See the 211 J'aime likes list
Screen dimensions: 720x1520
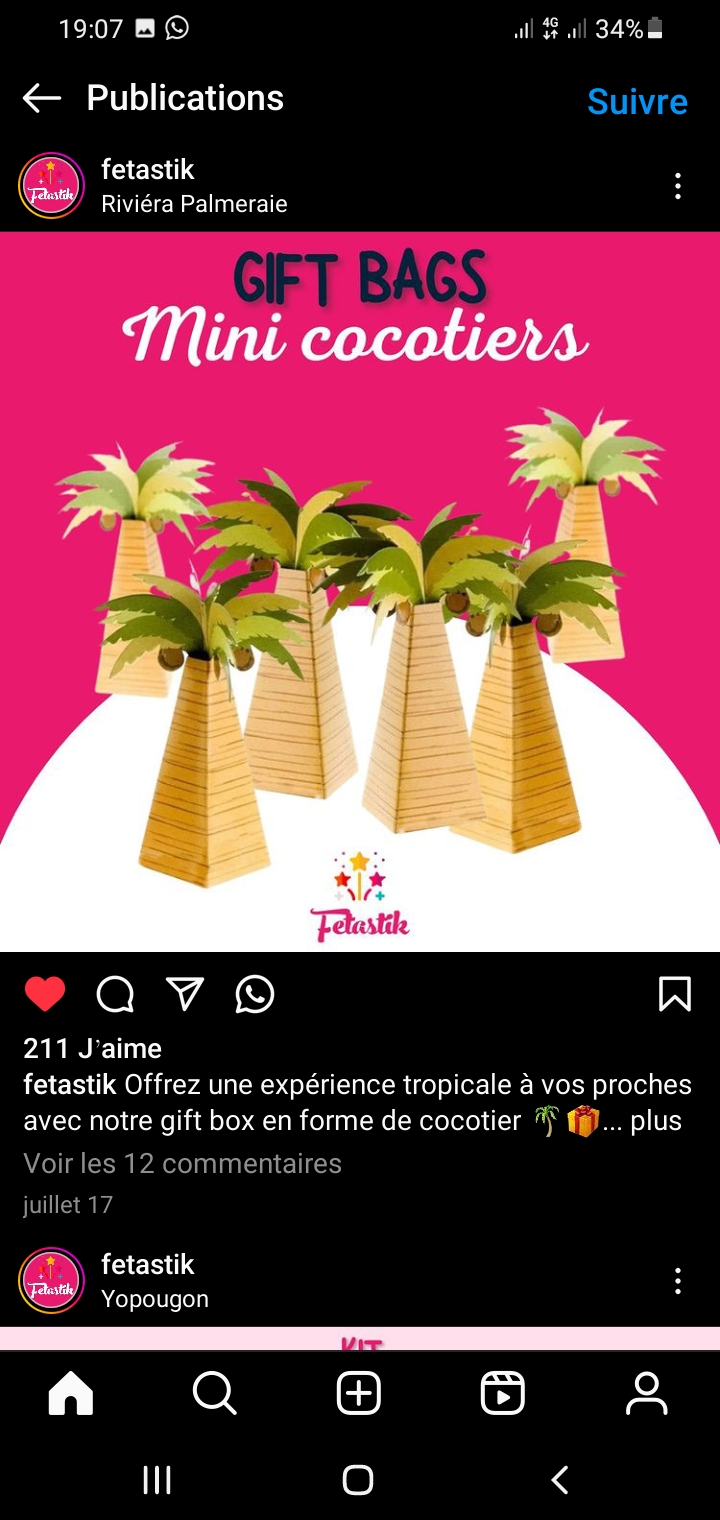(x=92, y=1048)
